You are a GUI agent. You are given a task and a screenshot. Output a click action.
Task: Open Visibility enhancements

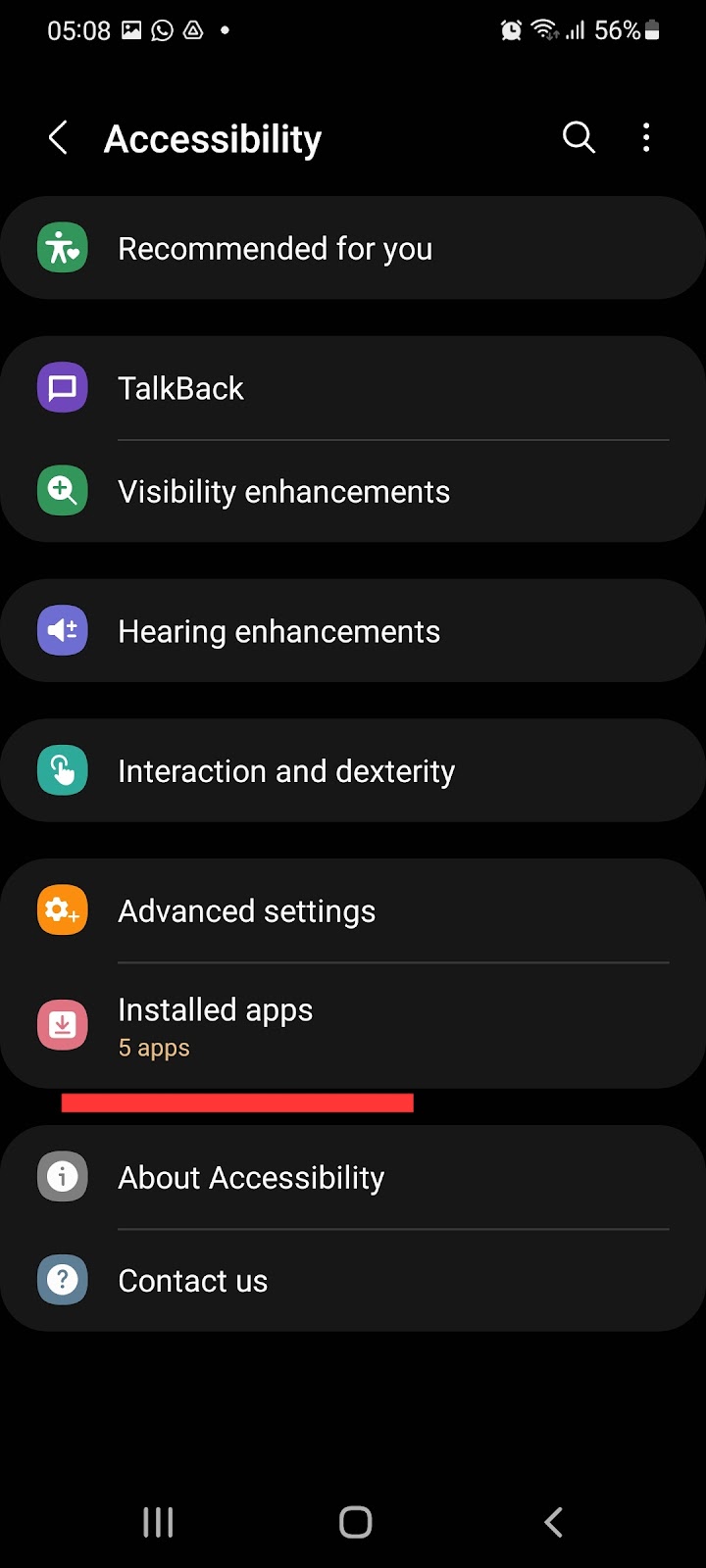353,491
